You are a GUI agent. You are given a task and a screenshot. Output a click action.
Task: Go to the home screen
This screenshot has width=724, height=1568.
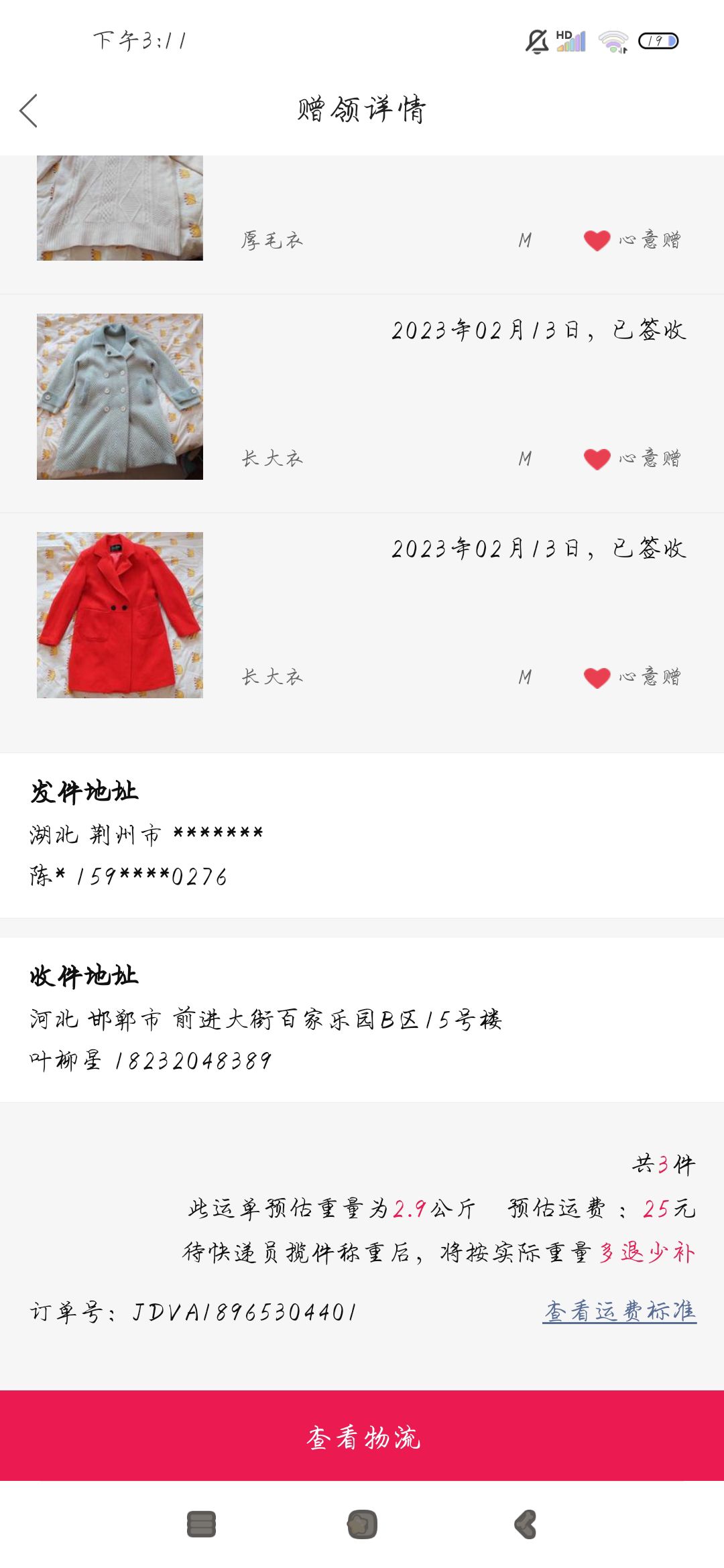(x=362, y=1524)
